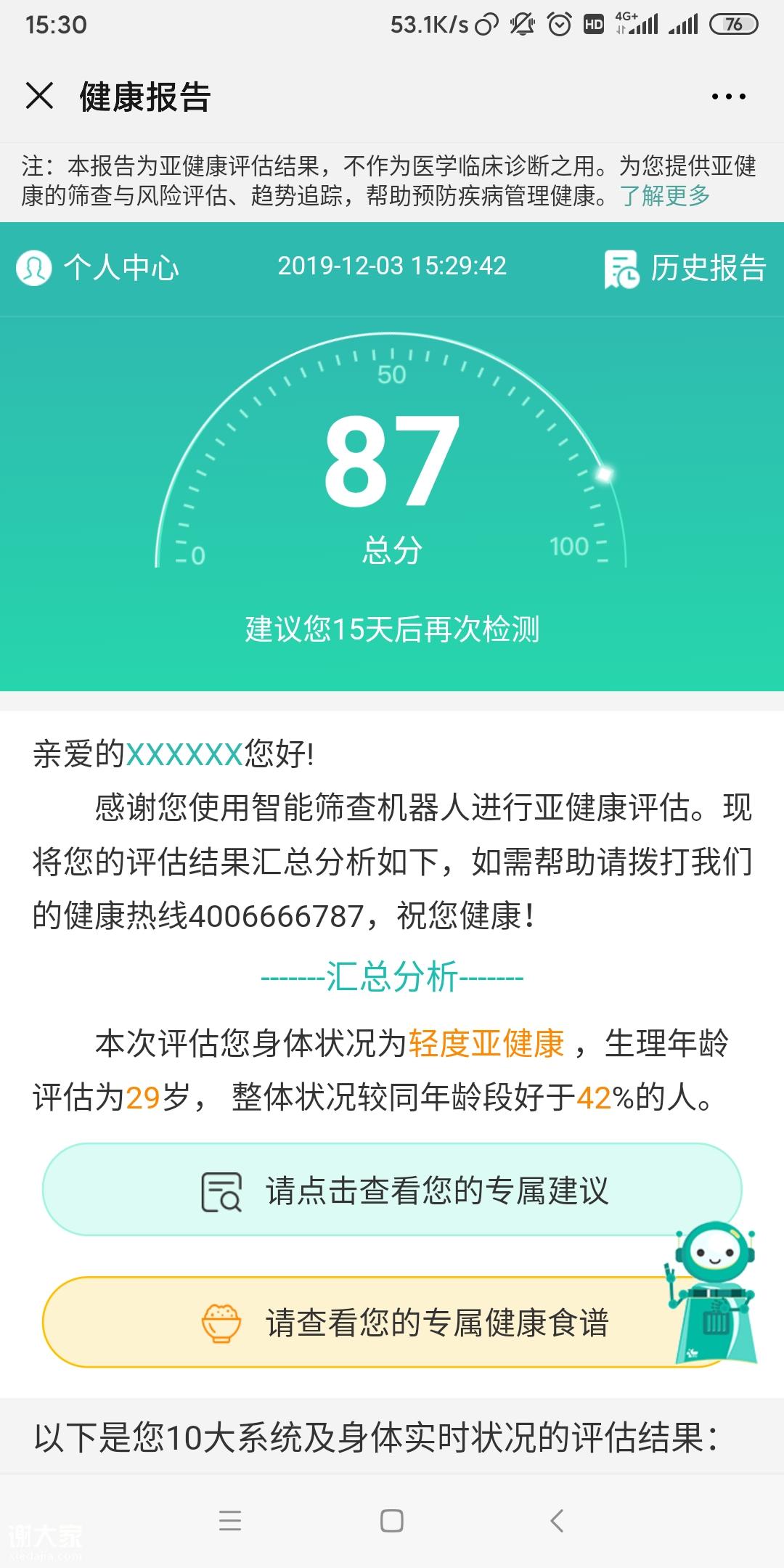Go back using system navigation
Screen dimensions: 784x1568
[557, 1520]
